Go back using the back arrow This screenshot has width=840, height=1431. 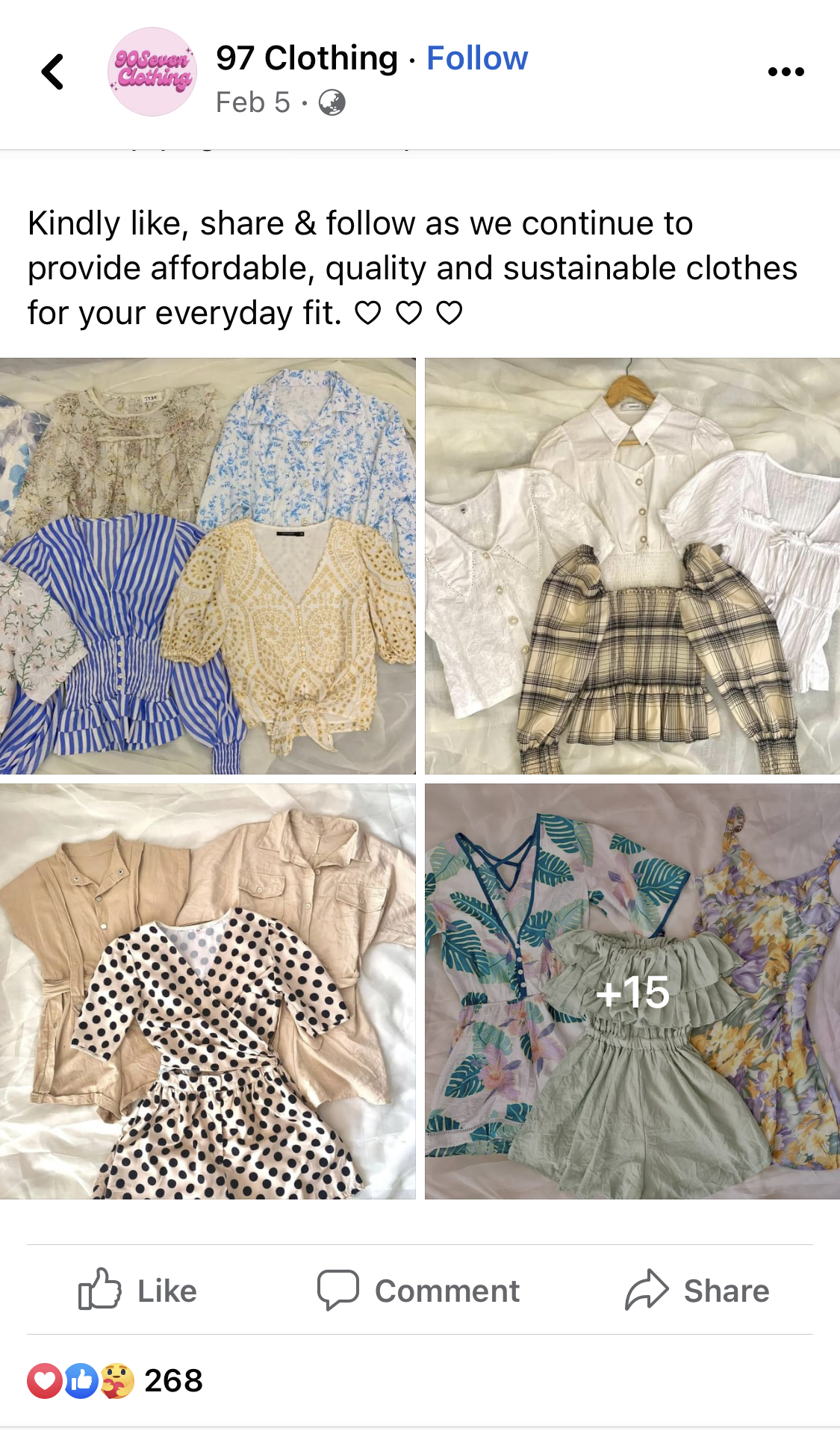point(52,72)
